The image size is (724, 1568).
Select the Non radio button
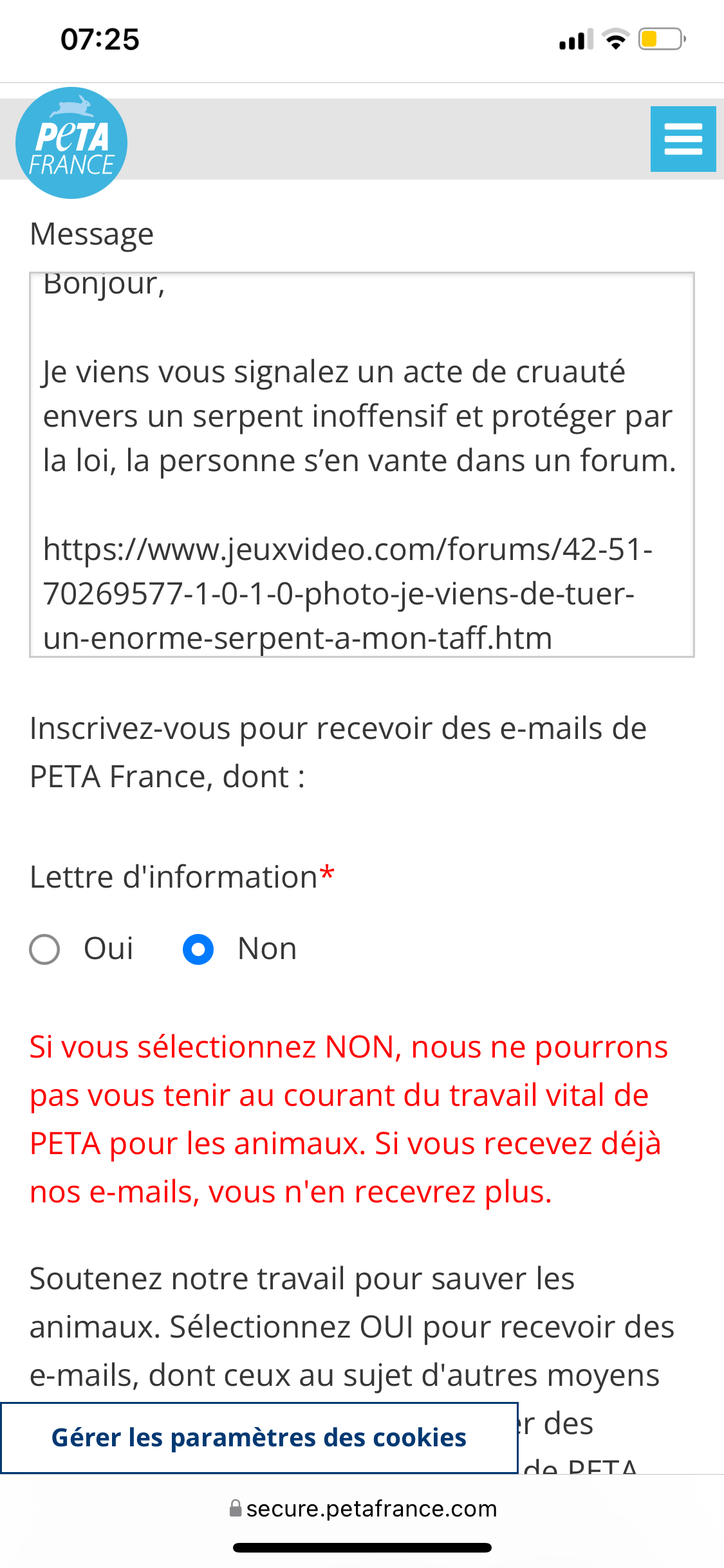[198, 949]
